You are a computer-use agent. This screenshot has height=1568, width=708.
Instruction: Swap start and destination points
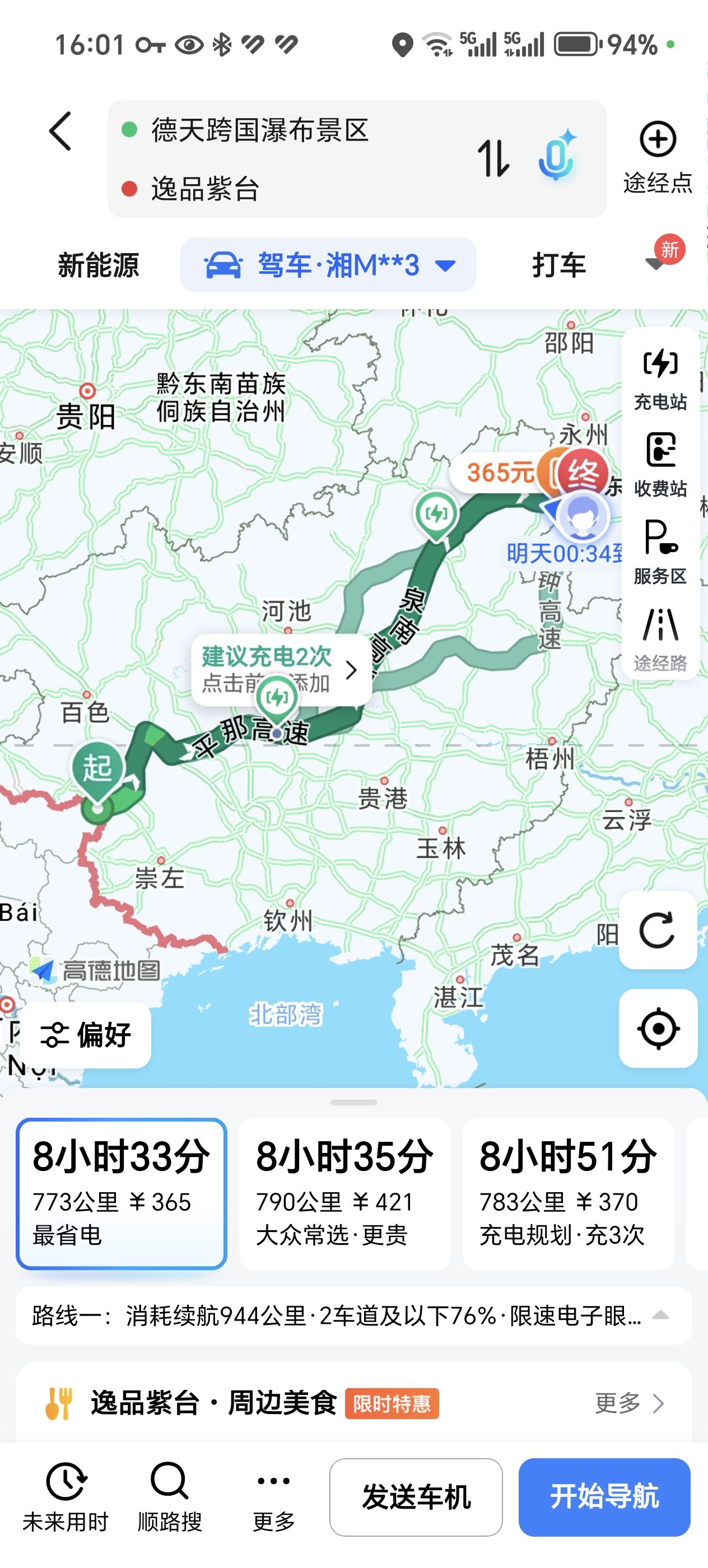click(492, 158)
